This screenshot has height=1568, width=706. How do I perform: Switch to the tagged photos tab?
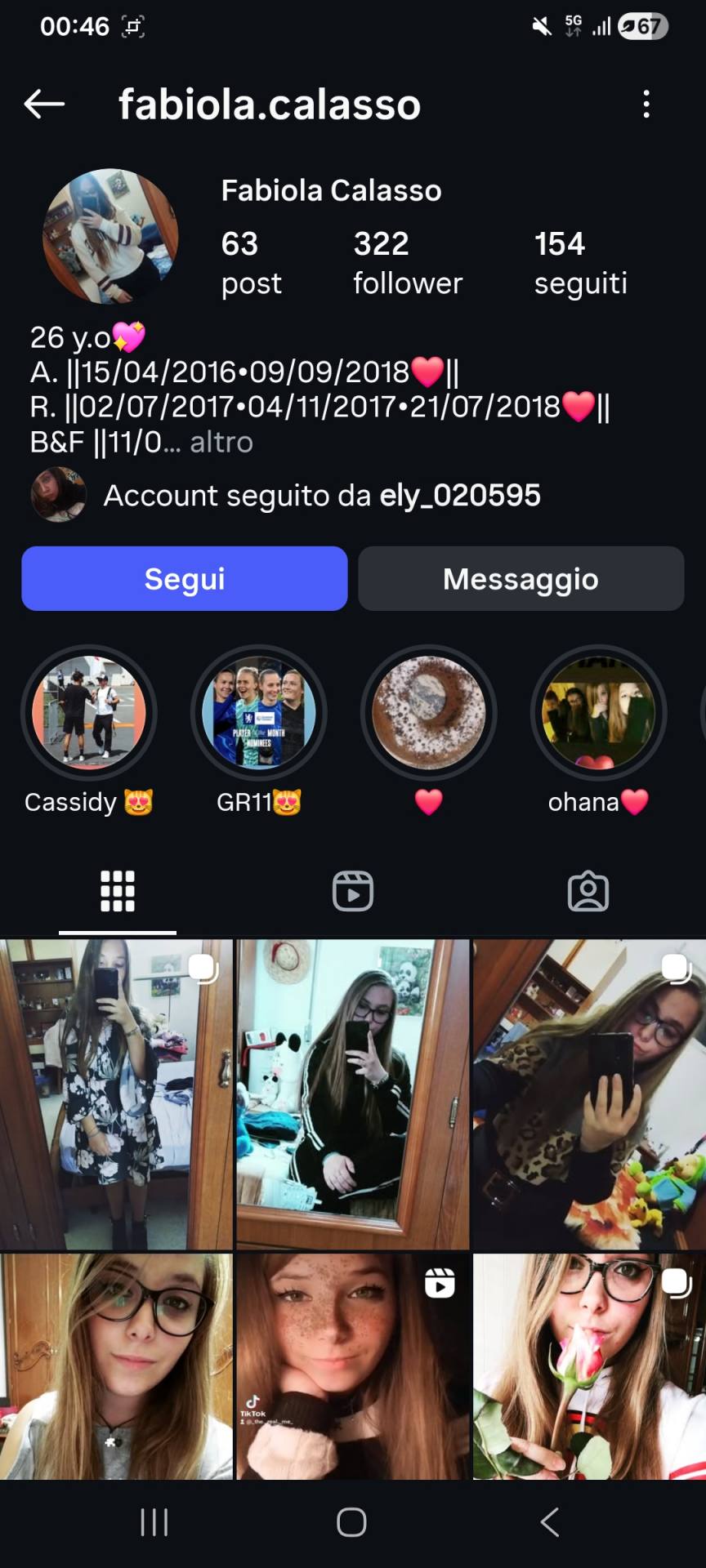588,890
